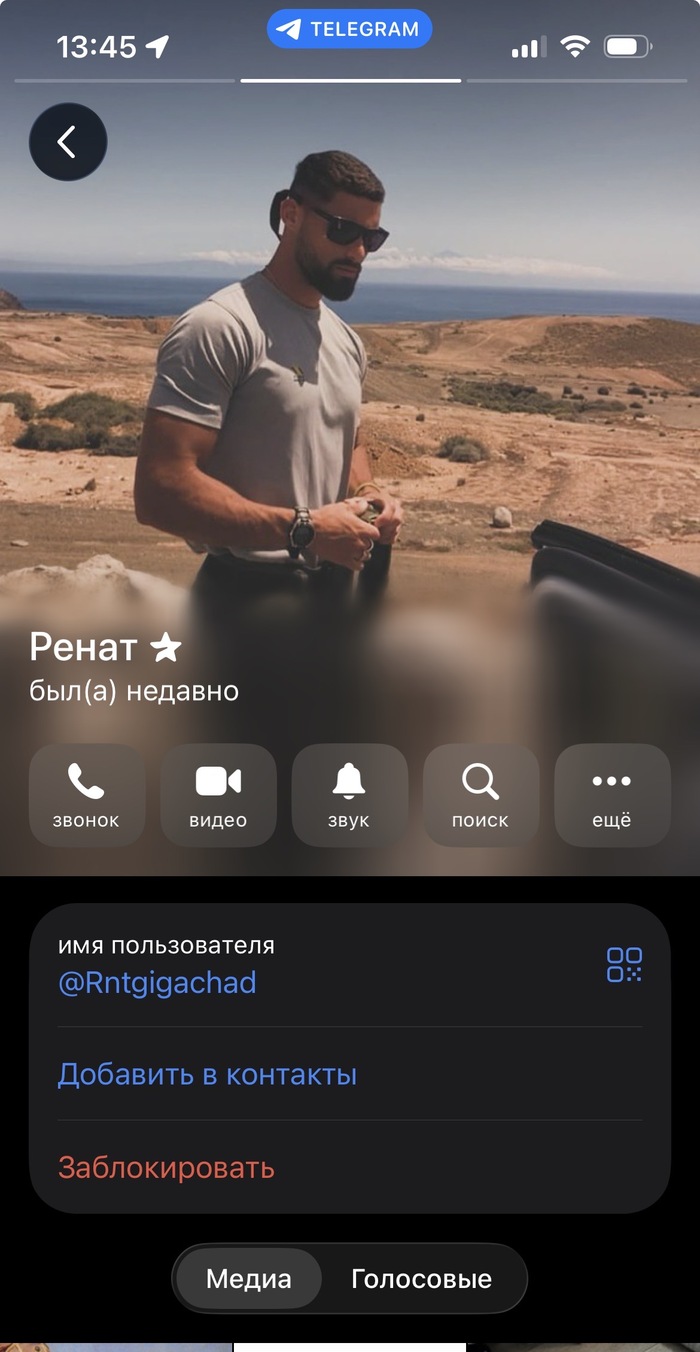
Task: Start a video call with Ренат
Action: click(x=218, y=795)
